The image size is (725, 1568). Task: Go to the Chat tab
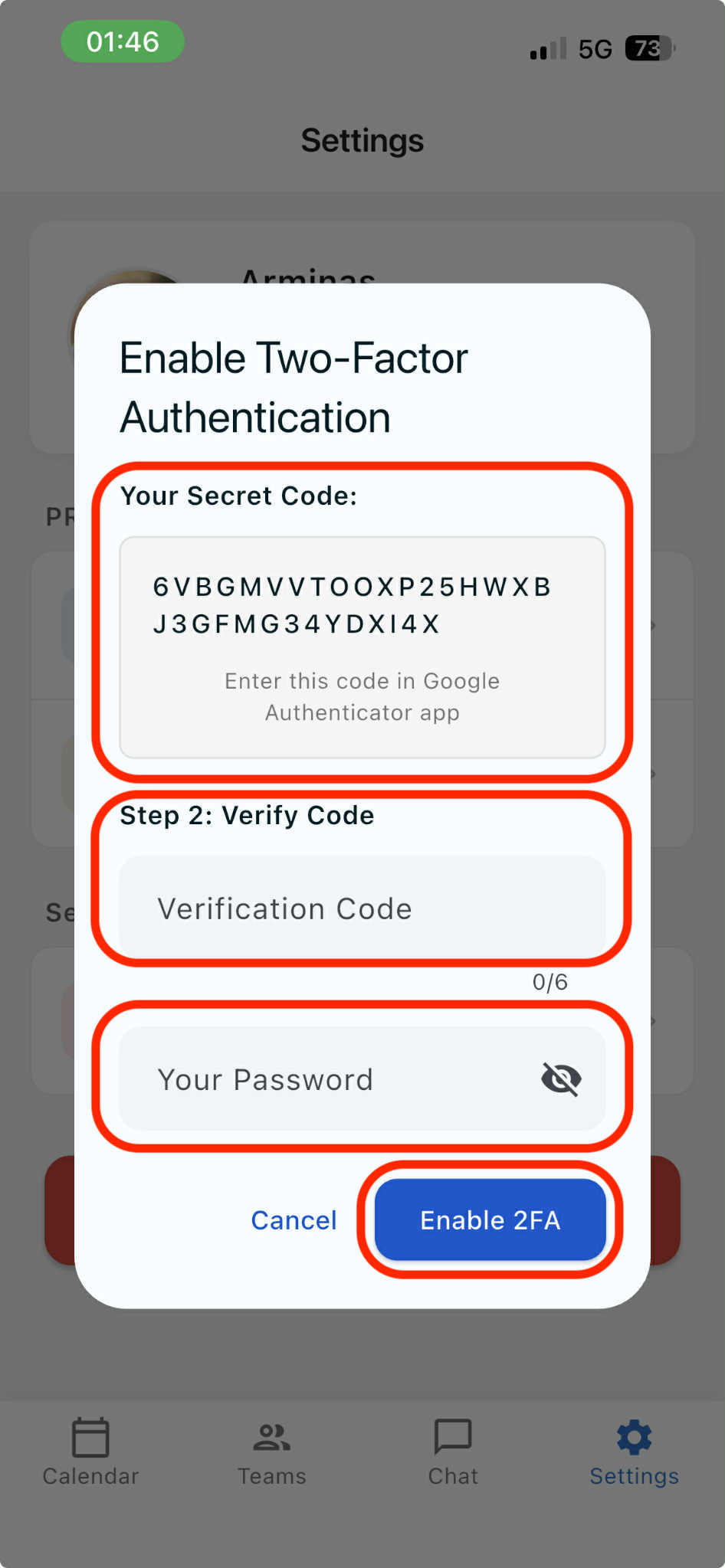[453, 1452]
